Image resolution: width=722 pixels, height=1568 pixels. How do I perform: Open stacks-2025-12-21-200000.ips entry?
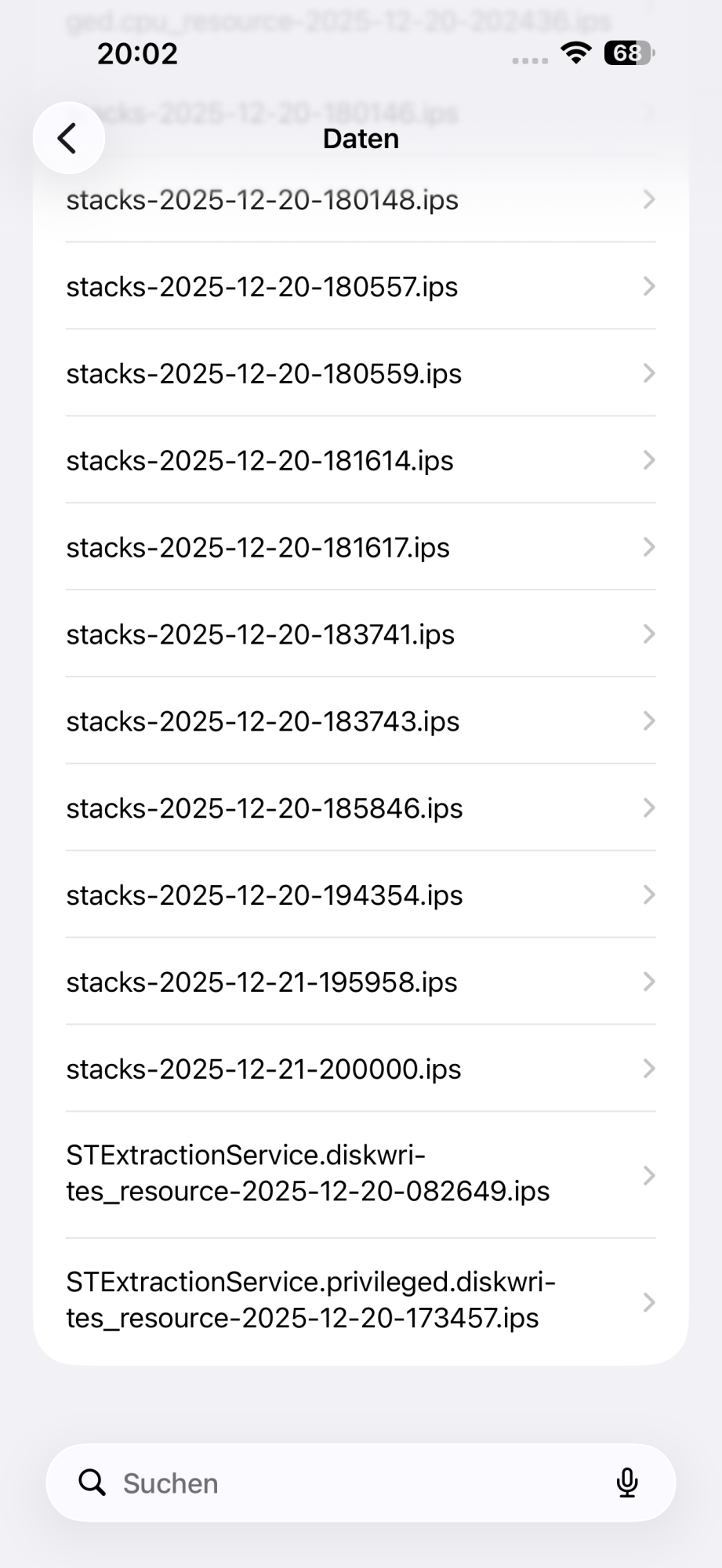coord(361,1070)
